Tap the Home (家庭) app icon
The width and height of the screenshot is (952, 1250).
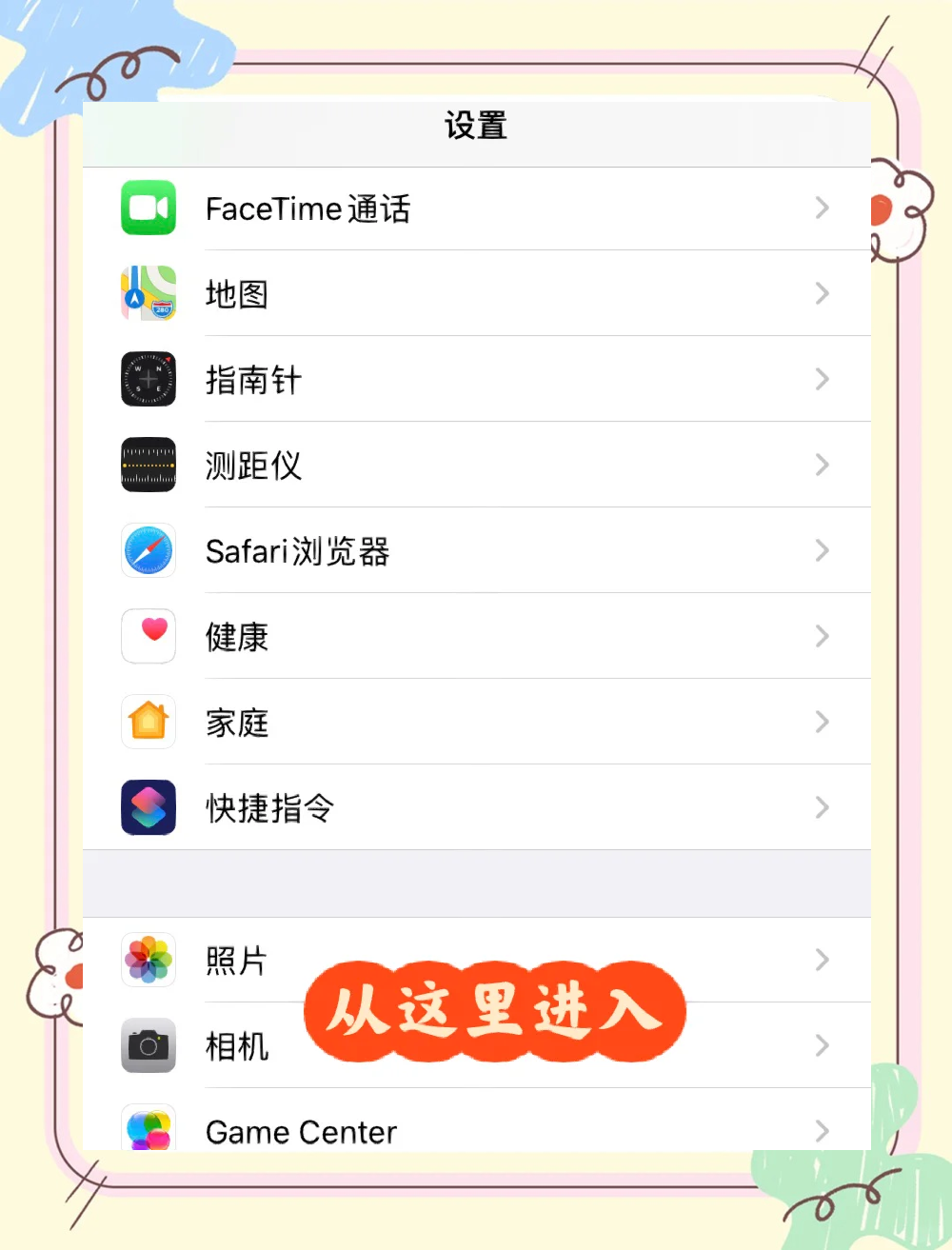(x=148, y=722)
